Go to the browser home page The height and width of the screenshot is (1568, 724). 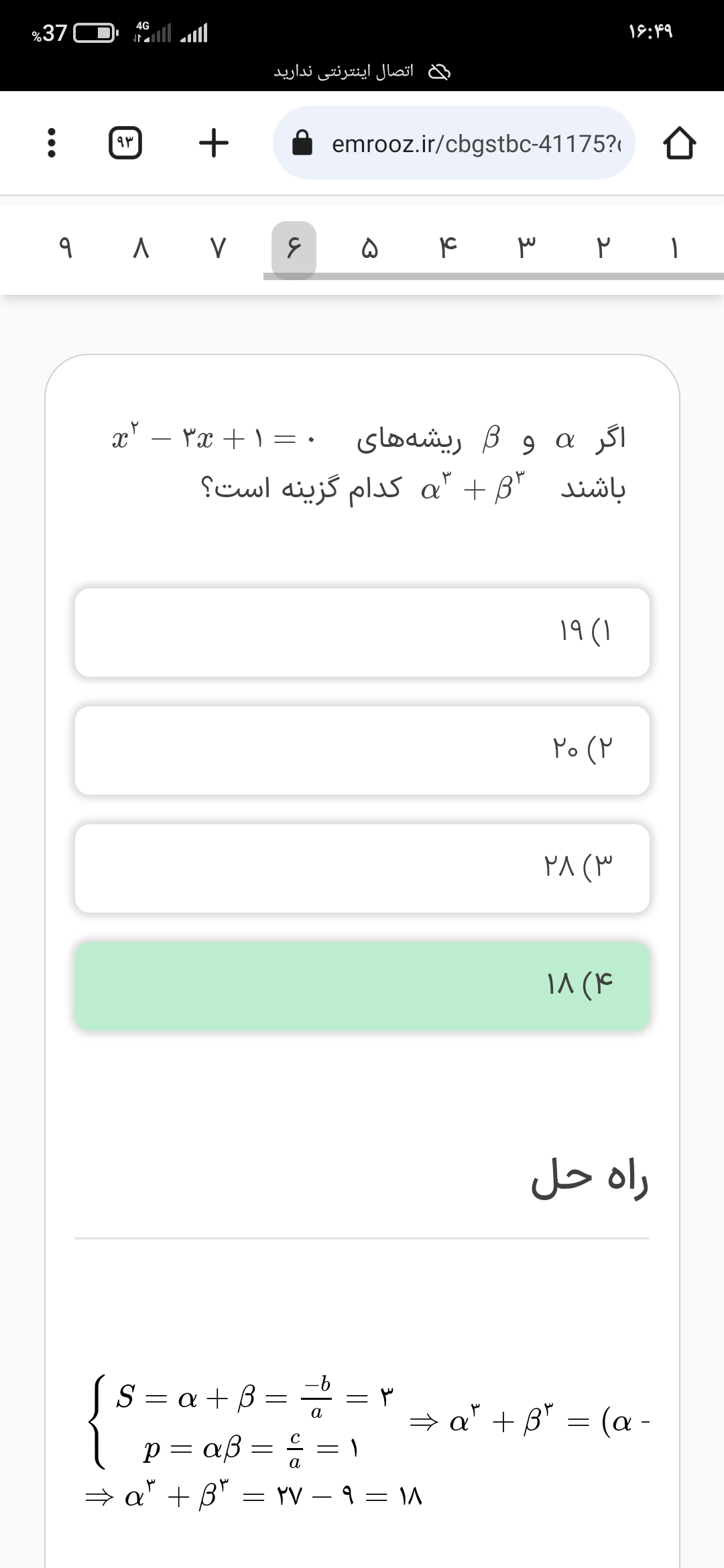[x=679, y=143]
